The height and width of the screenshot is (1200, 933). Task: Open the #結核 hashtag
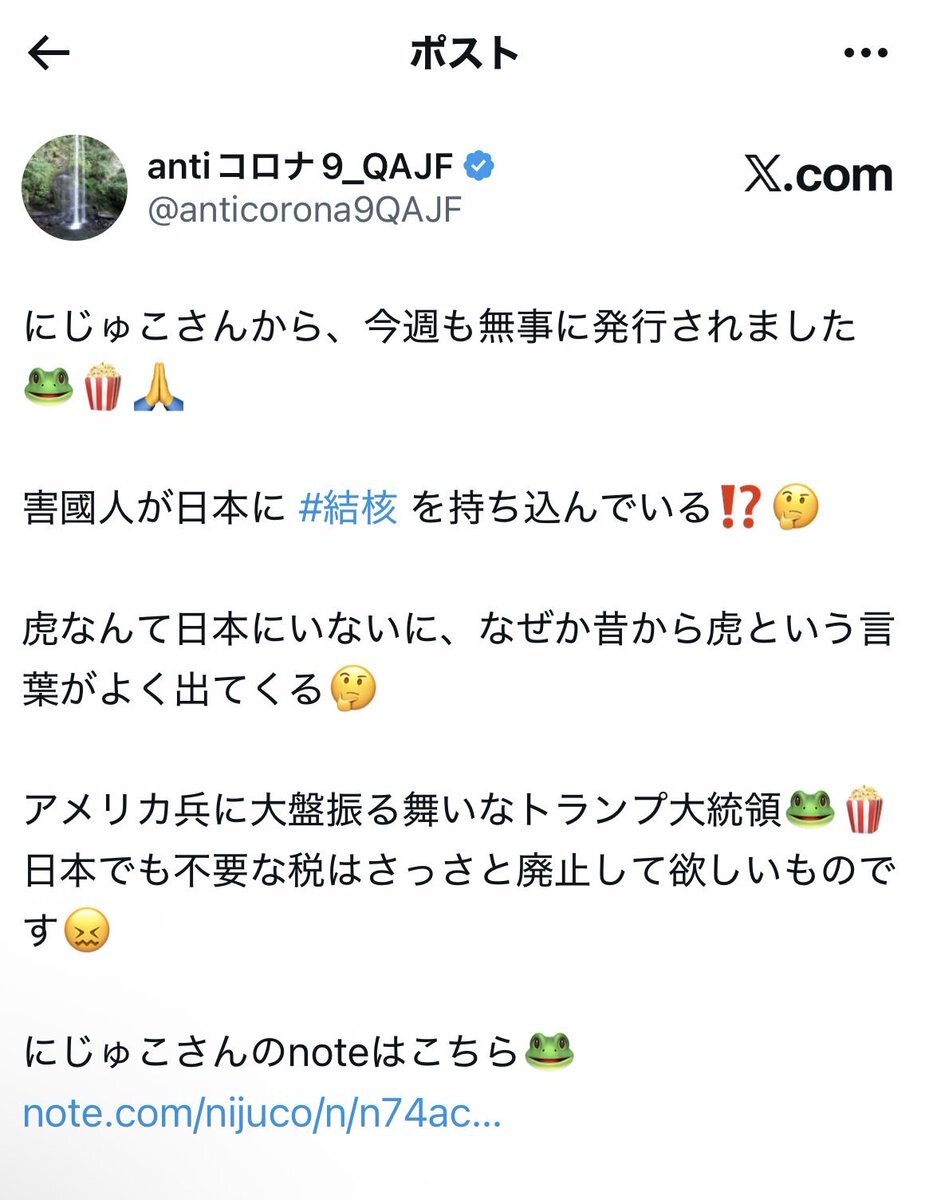pyautogui.click(x=349, y=510)
